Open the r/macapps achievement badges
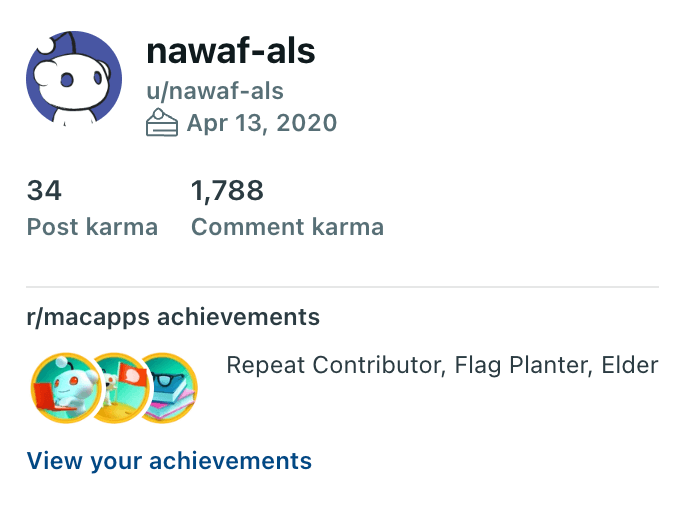 tap(113, 388)
